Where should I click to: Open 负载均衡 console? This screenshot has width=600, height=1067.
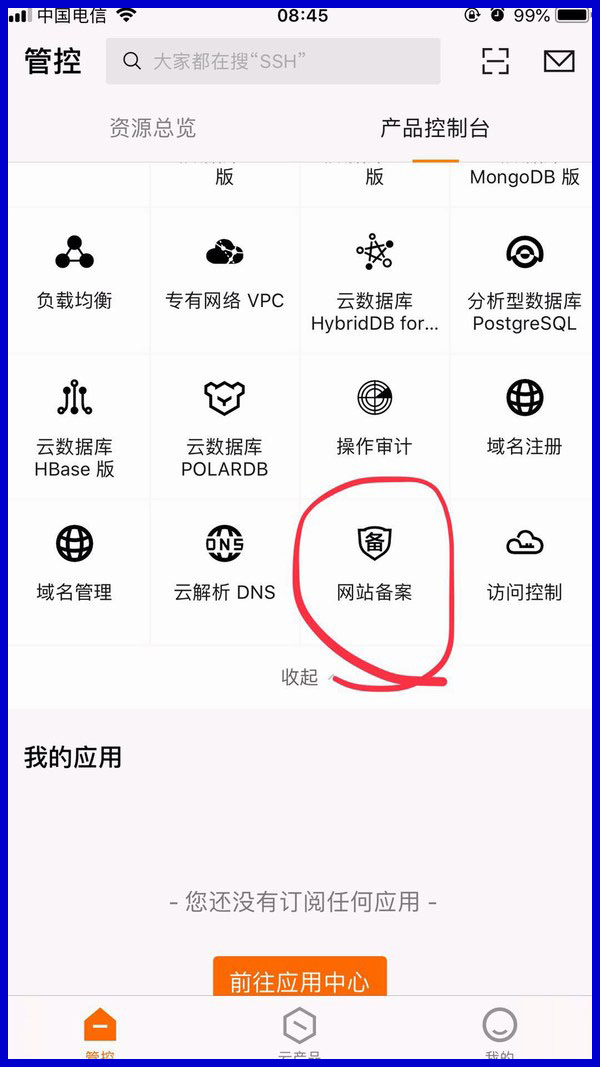(x=75, y=273)
